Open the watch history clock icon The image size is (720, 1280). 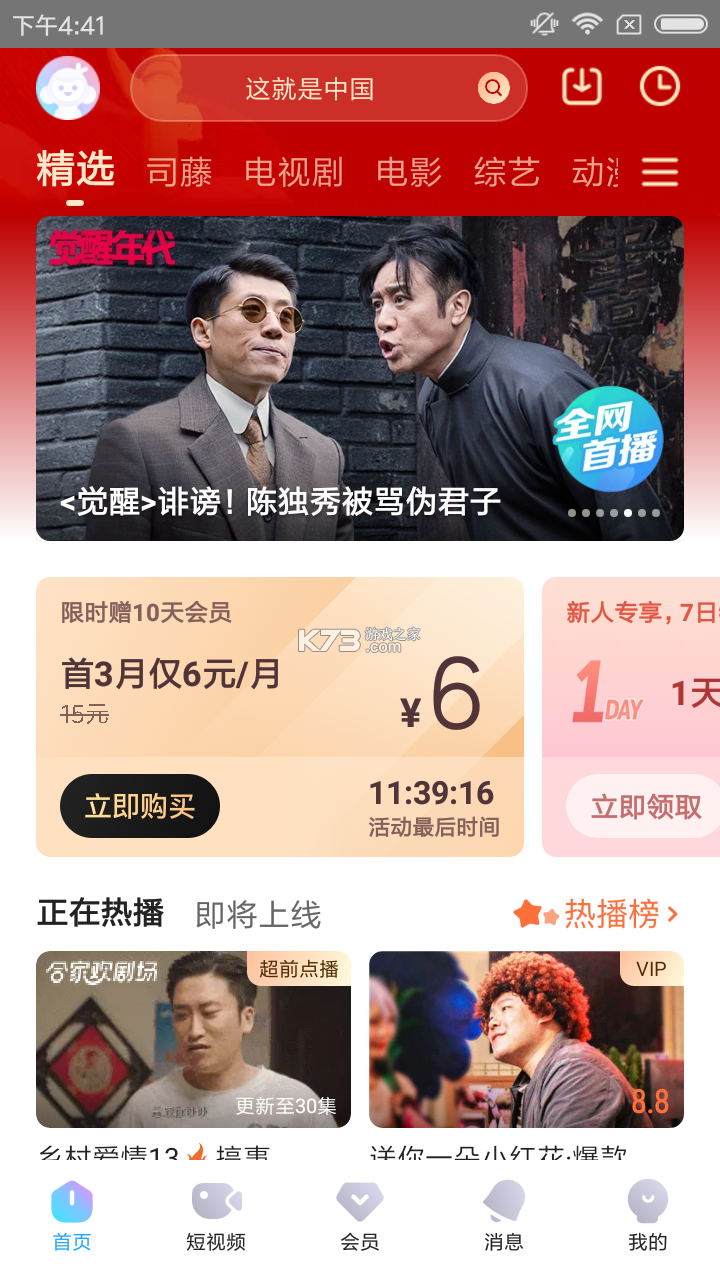659,87
